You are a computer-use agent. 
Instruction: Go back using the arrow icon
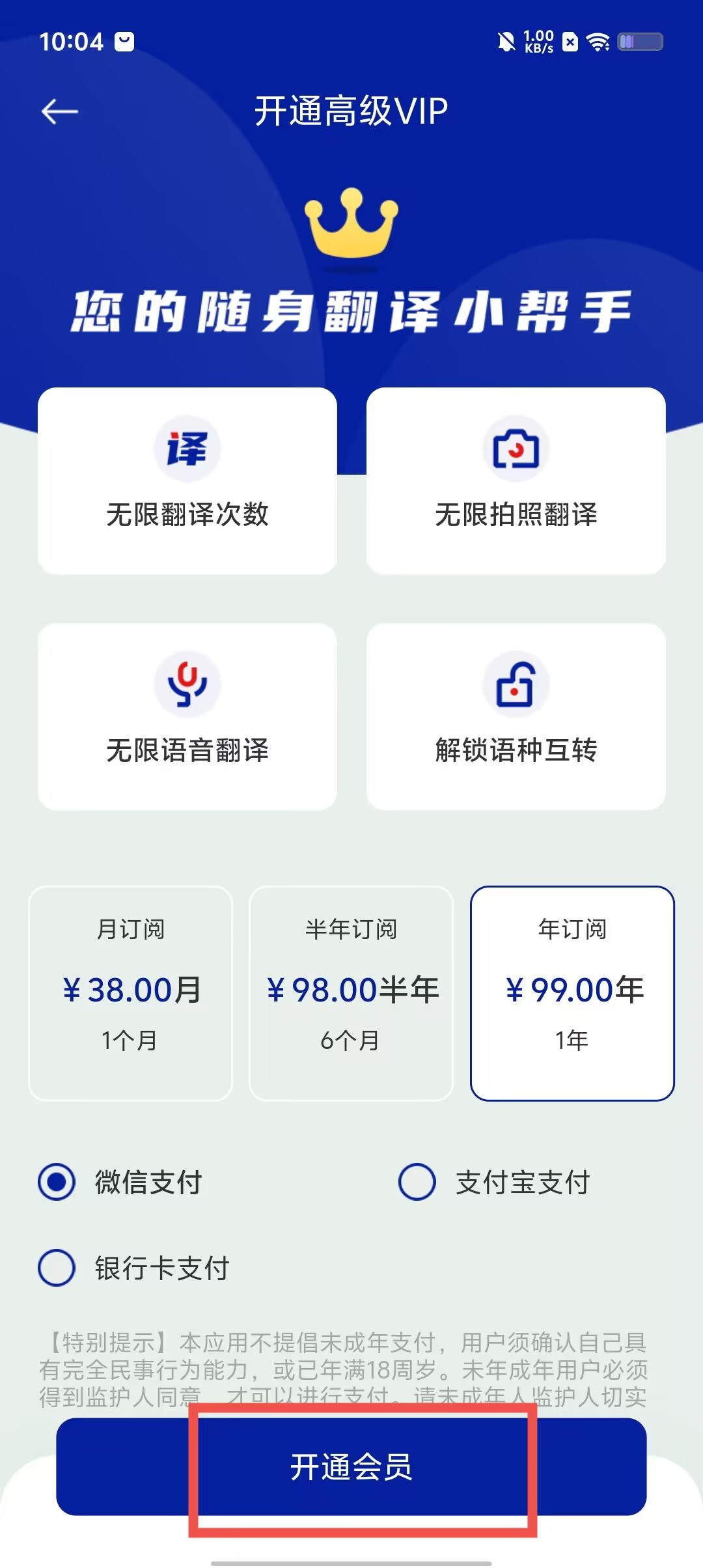point(59,111)
